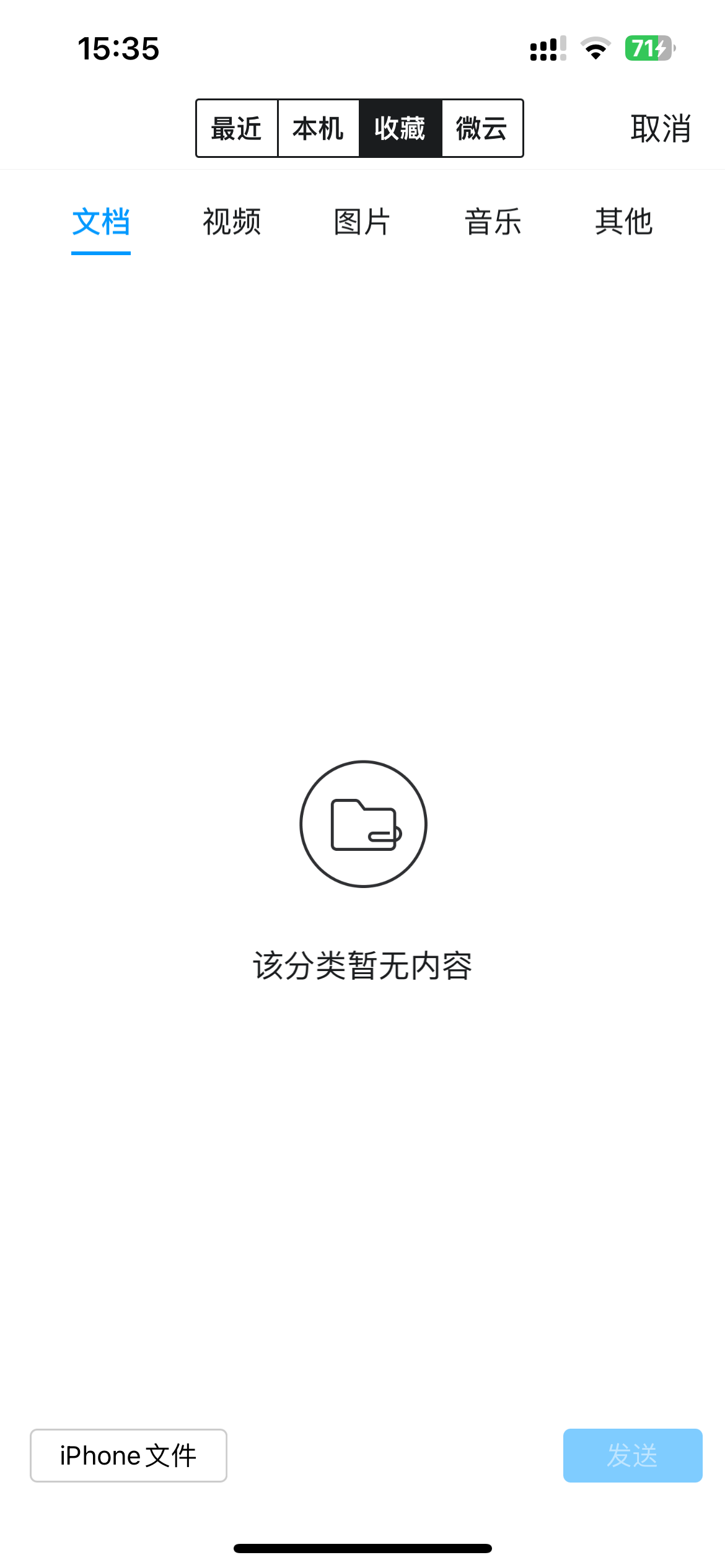This screenshot has width=725, height=1568.
Task: Switch to the 视频 category tab
Action: pyautogui.click(x=232, y=222)
